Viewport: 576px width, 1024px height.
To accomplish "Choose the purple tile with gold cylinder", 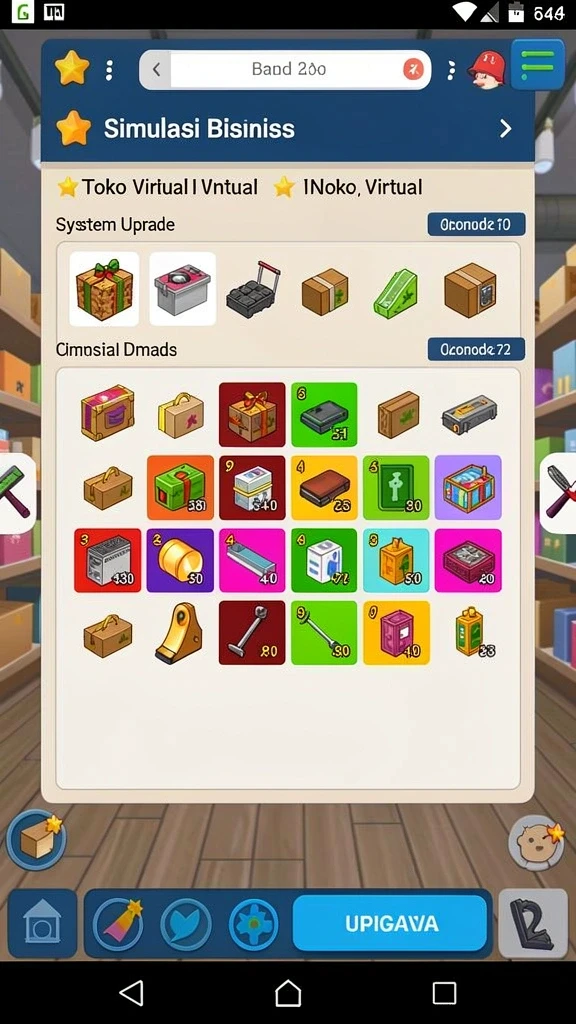I will click(180, 560).
